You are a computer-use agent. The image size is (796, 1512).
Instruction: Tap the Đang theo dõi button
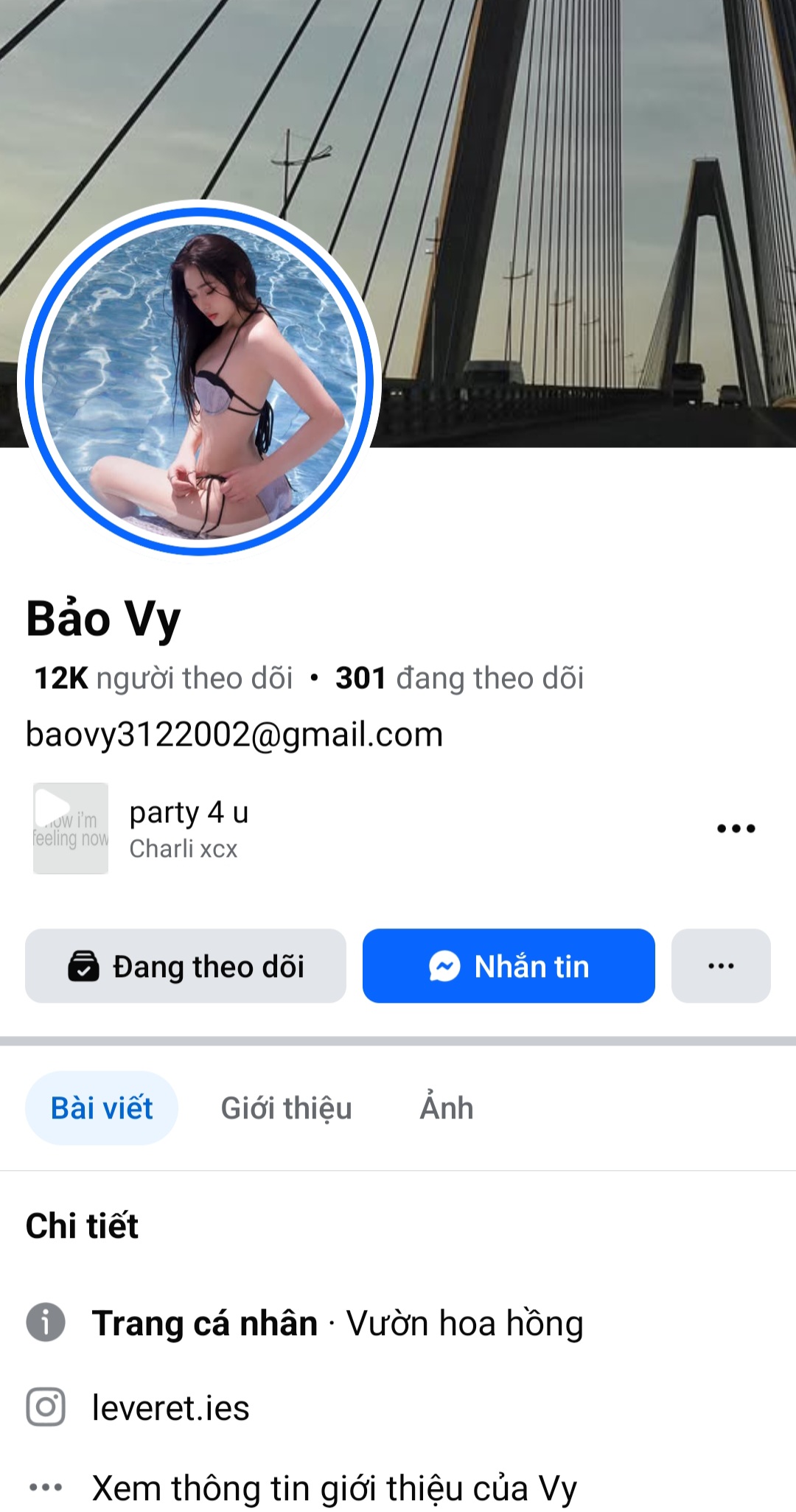pos(186,966)
